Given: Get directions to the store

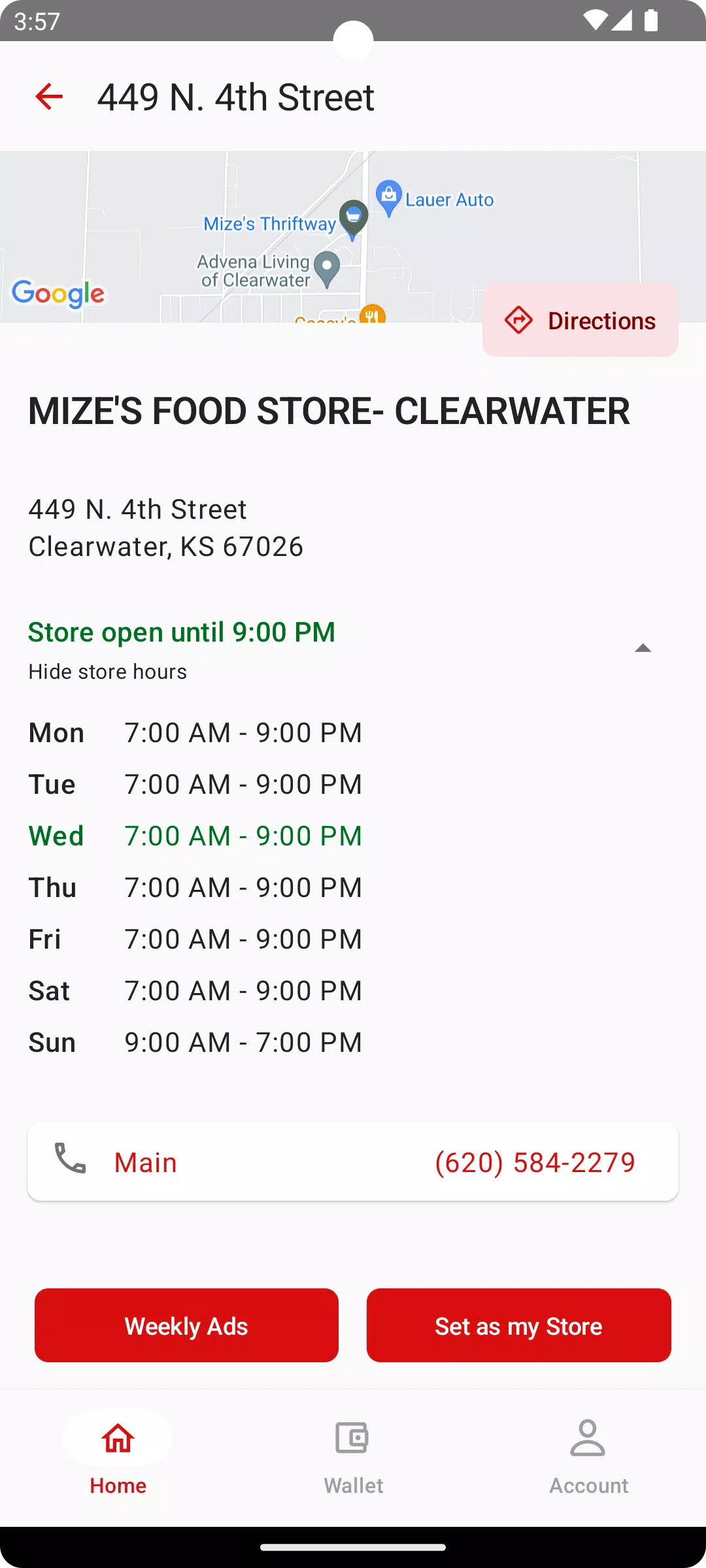Looking at the screenshot, I should [580, 320].
